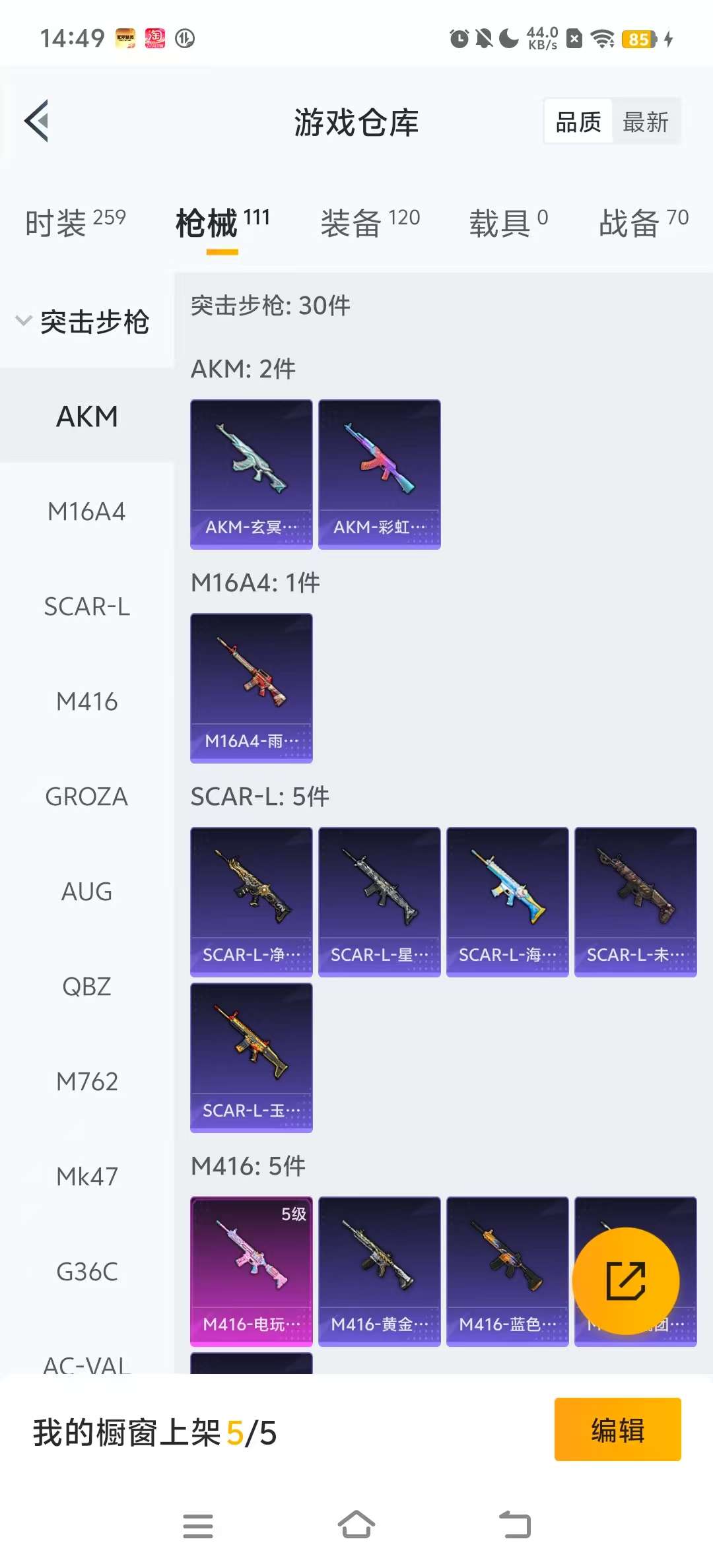
Task: Tap the 编辑 button
Action: point(617,1429)
